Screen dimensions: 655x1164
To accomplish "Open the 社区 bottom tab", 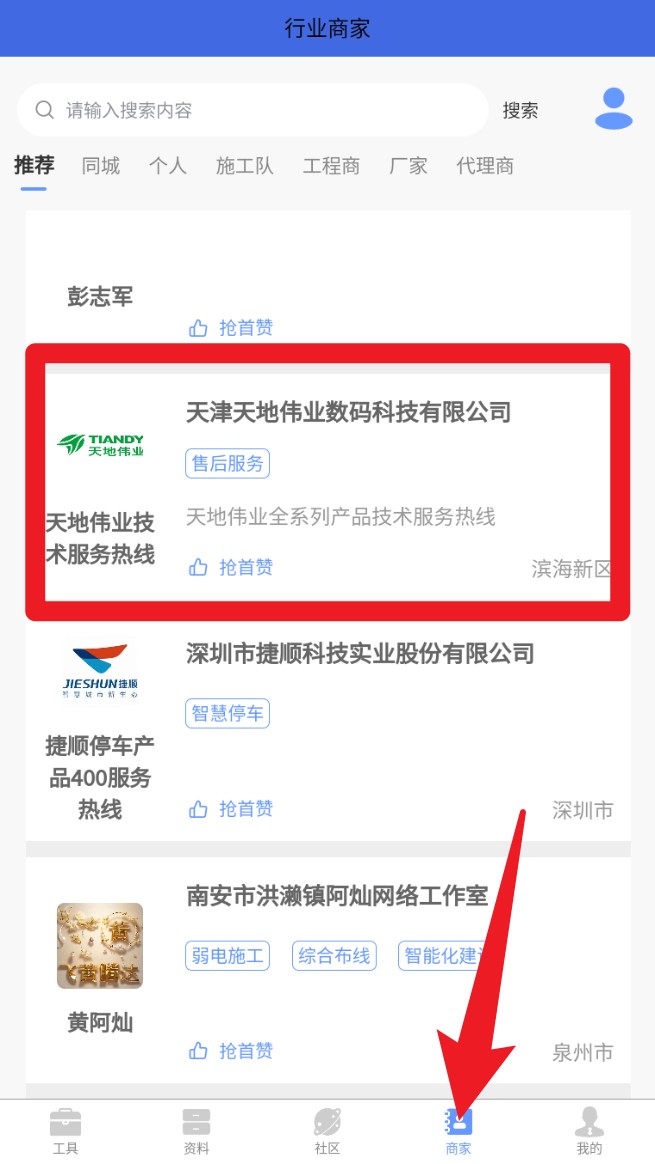I will click(327, 1131).
